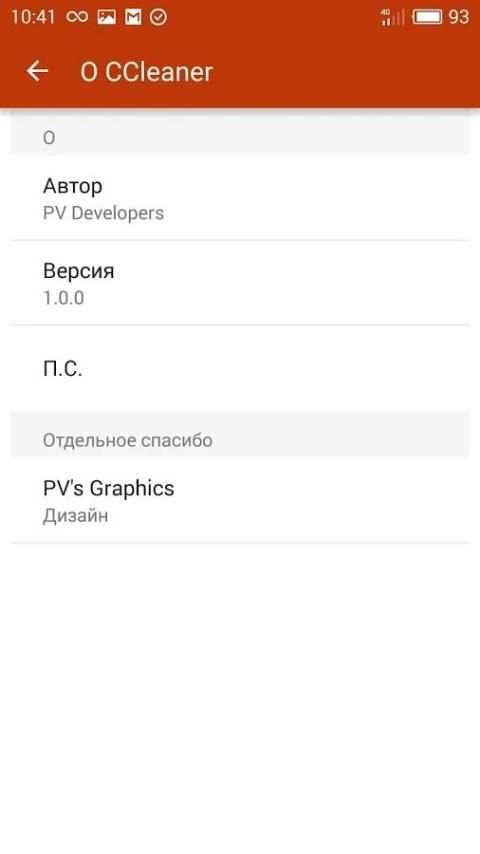480x854 pixels.
Task: Go back from О CCleaner screen
Action: [37, 71]
